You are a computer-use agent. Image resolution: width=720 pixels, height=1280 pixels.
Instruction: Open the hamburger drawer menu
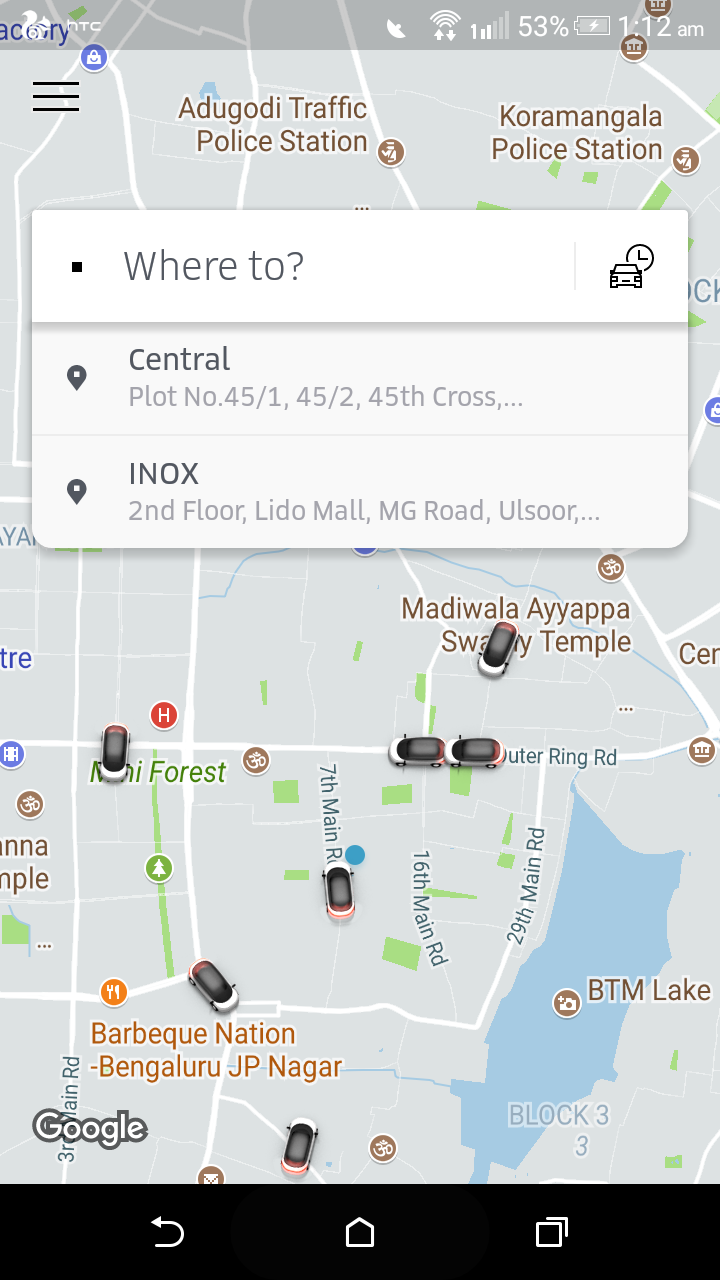click(x=56, y=96)
